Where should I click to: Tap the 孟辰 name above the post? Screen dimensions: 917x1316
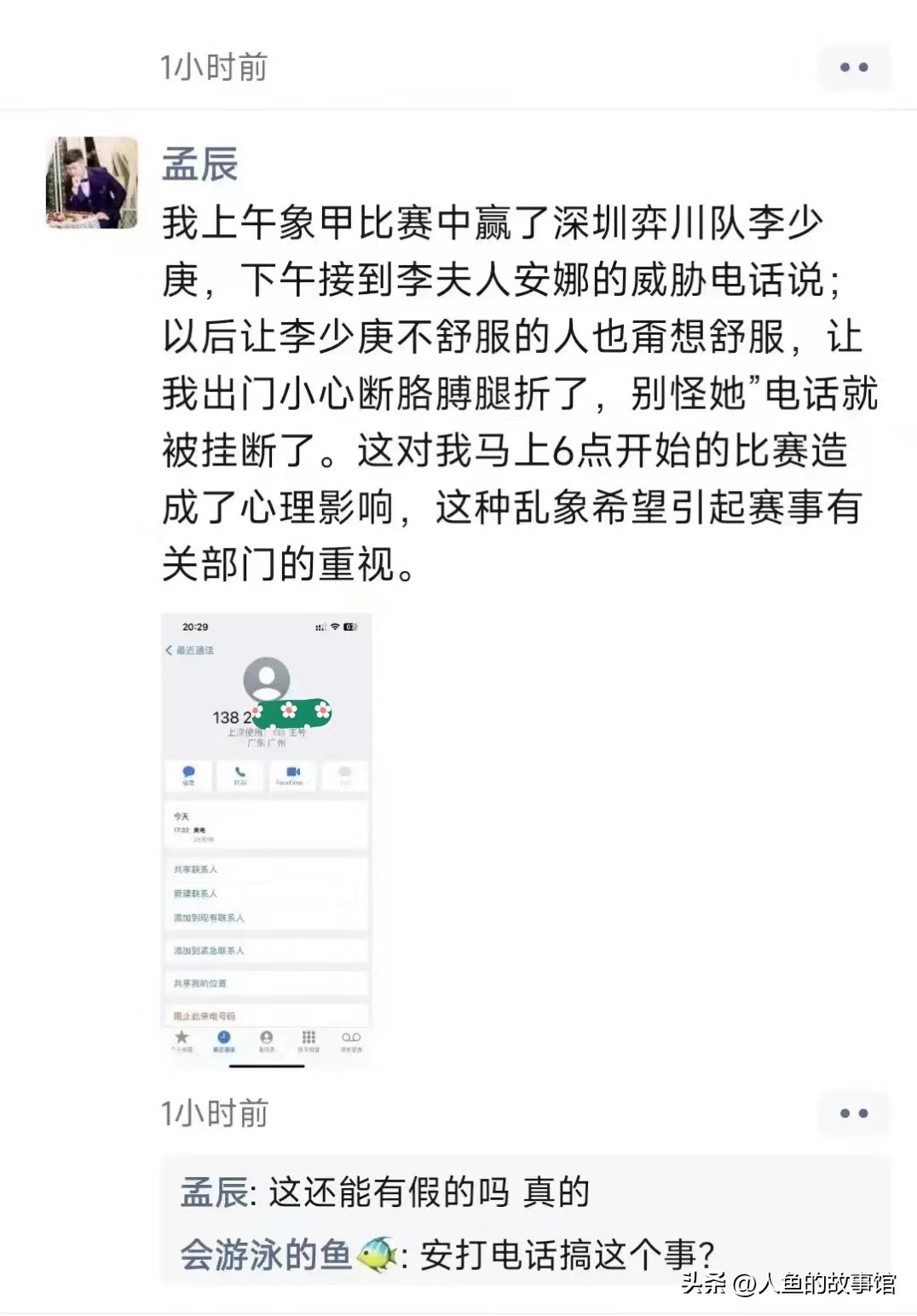point(199,164)
